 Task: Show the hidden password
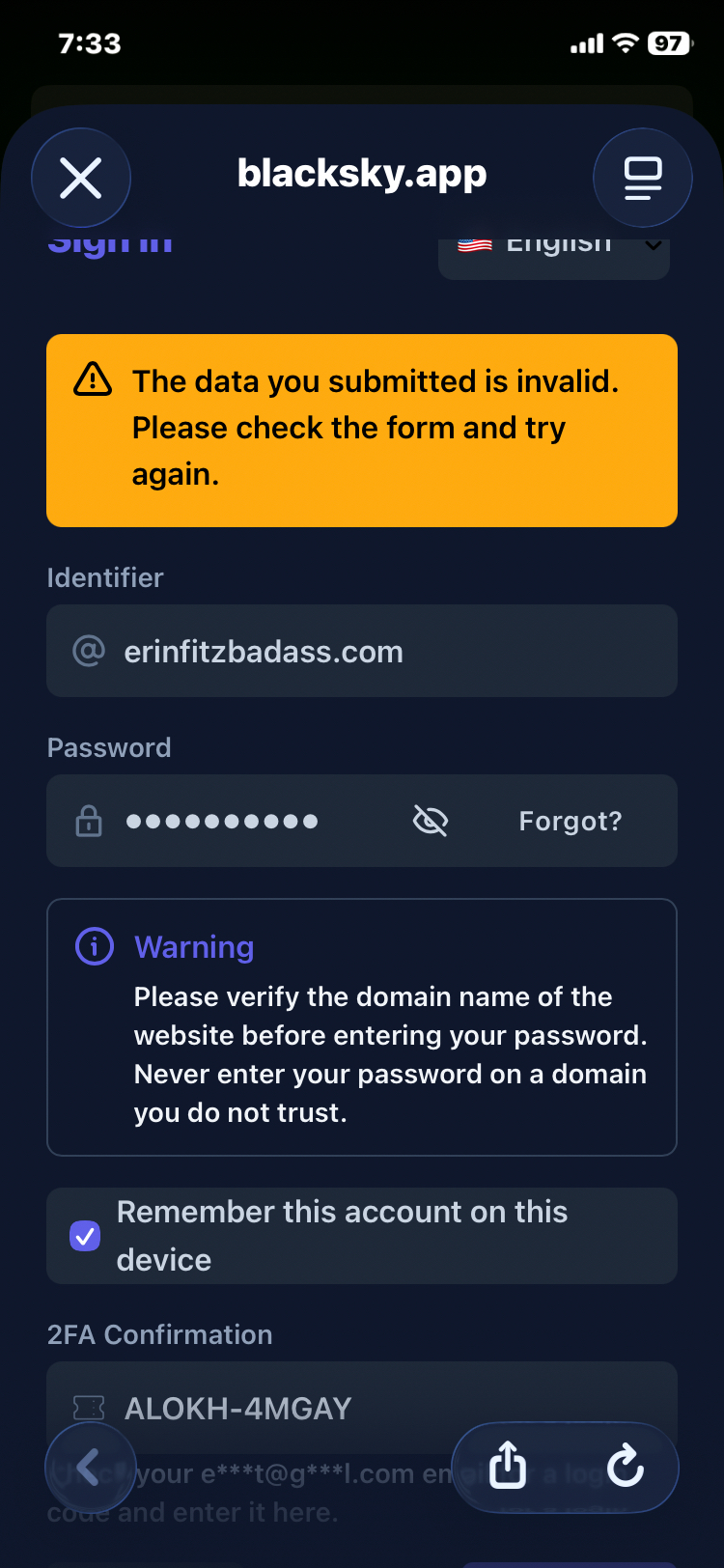[x=431, y=822]
